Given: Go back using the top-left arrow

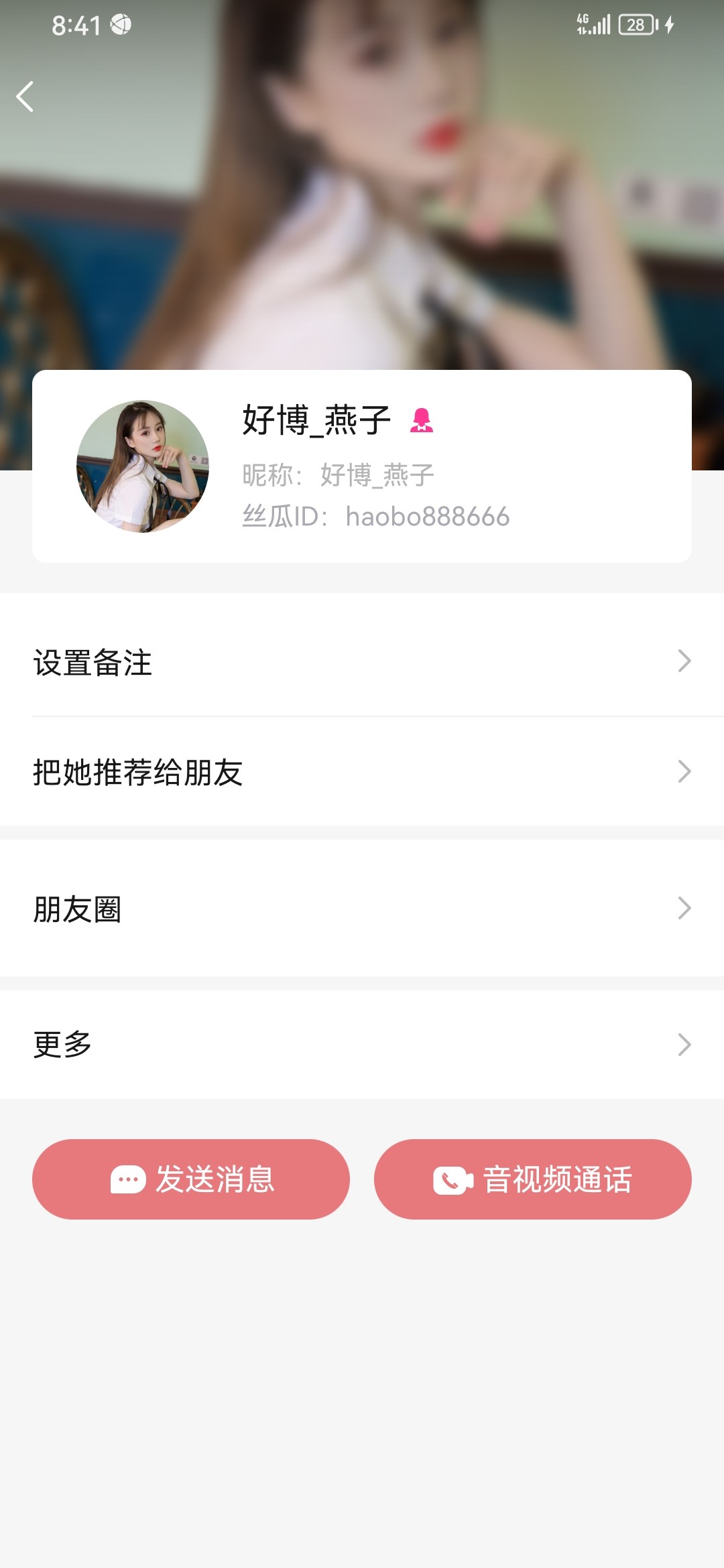Looking at the screenshot, I should [x=25, y=96].
